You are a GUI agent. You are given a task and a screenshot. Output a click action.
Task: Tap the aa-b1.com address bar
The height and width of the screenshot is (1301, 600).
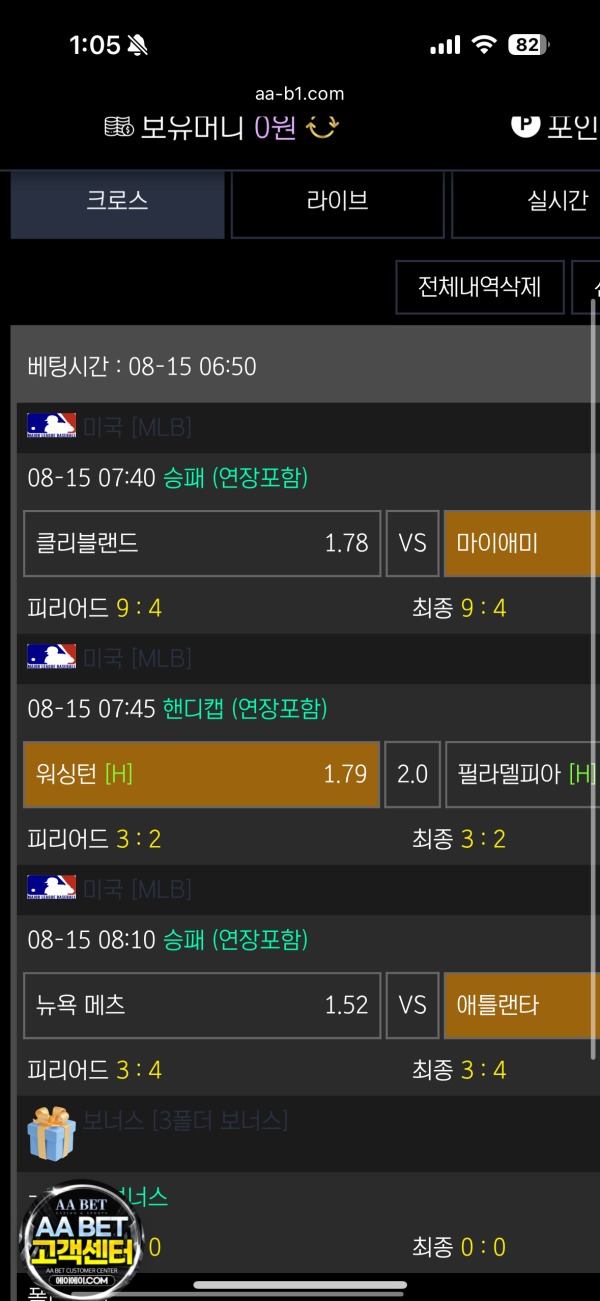pos(300,94)
